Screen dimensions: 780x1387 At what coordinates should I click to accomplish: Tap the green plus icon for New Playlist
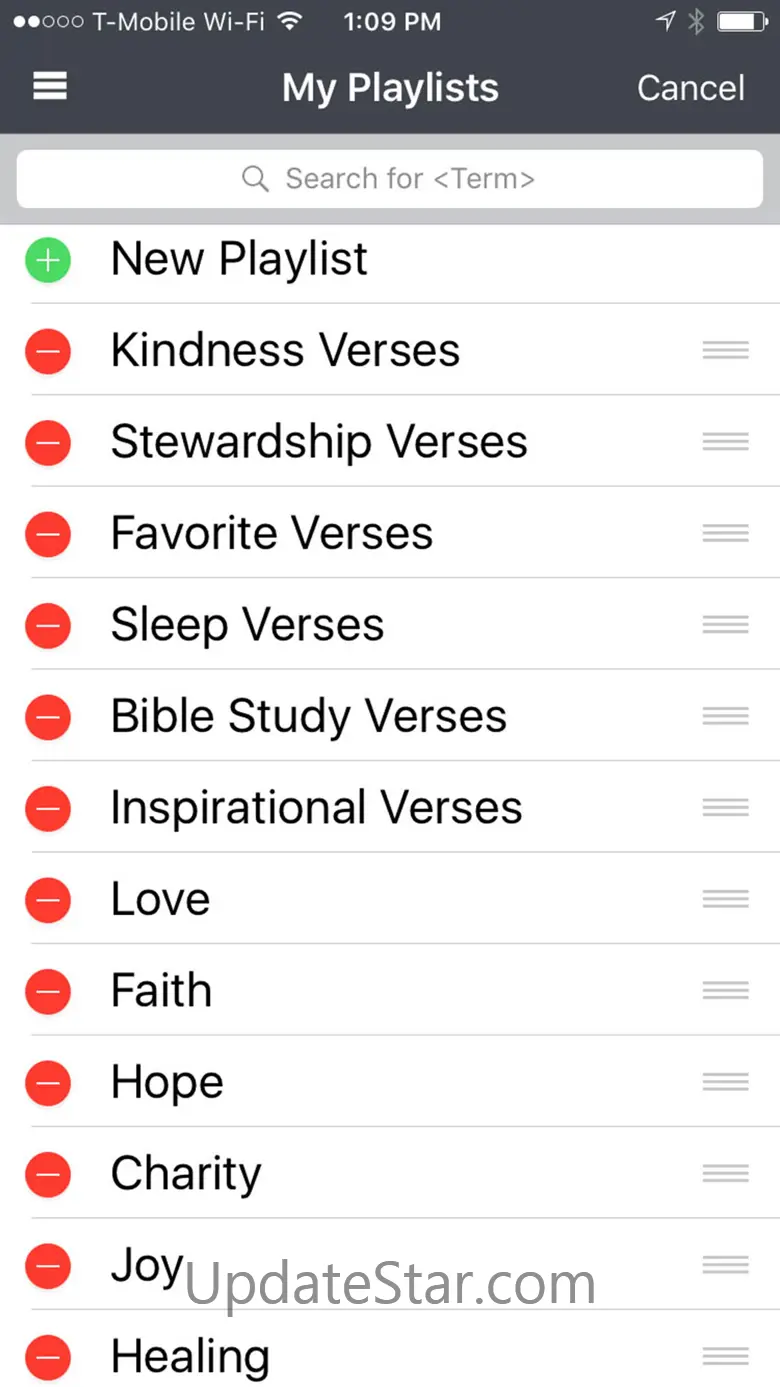click(x=48, y=262)
